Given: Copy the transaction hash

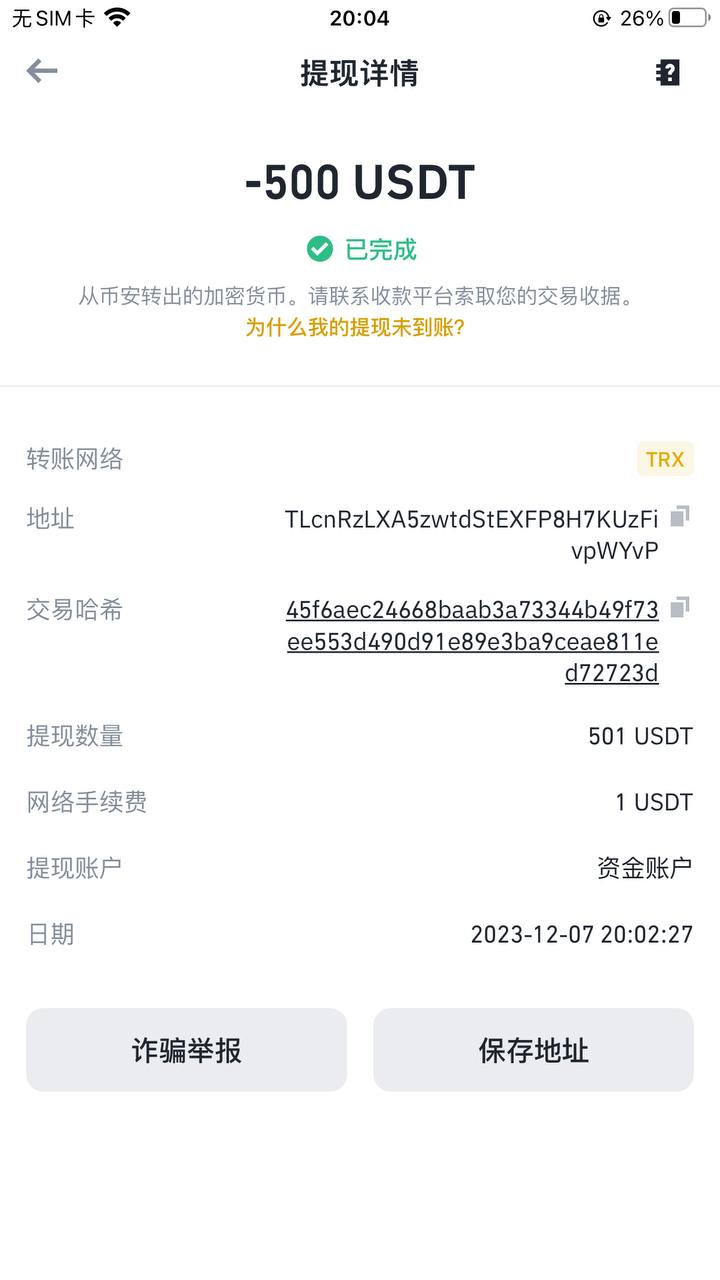Looking at the screenshot, I should click(680, 607).
